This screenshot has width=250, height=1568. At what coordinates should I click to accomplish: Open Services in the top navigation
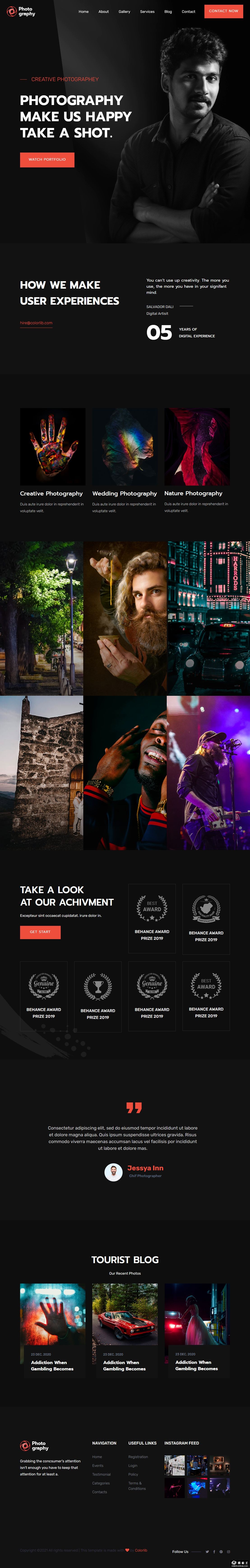coord(147,11)
